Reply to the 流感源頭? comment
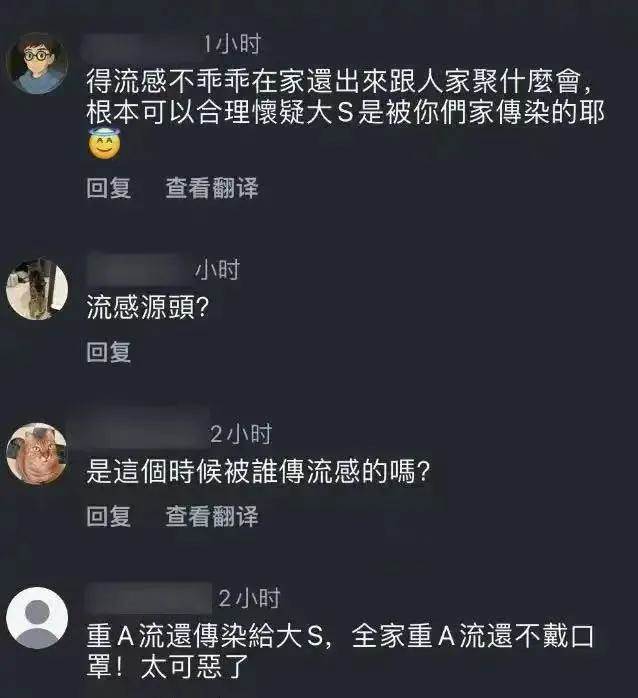The height and width of the screenshot is (698, 638). coord(109,351)
